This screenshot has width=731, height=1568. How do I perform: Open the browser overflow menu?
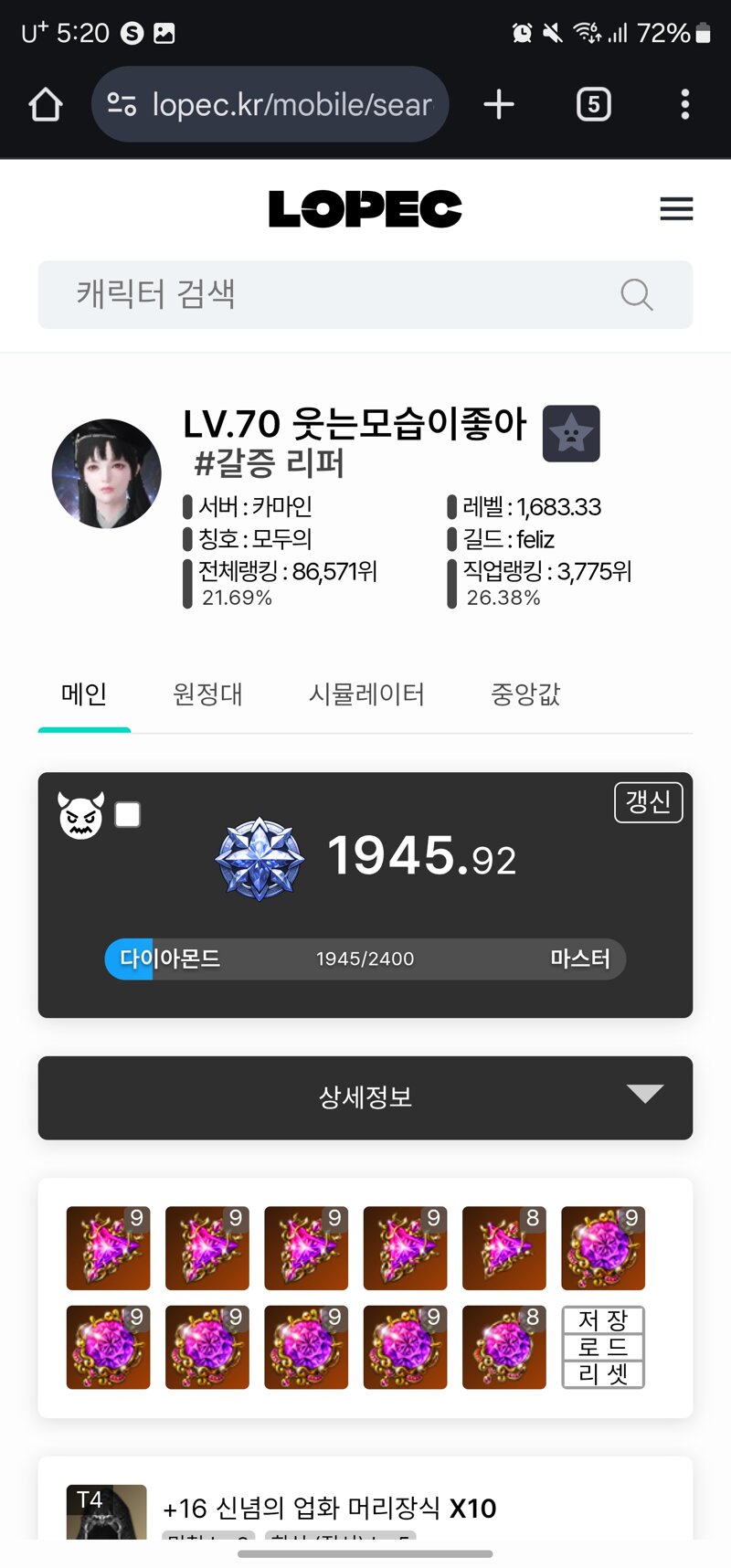point(684,104)
